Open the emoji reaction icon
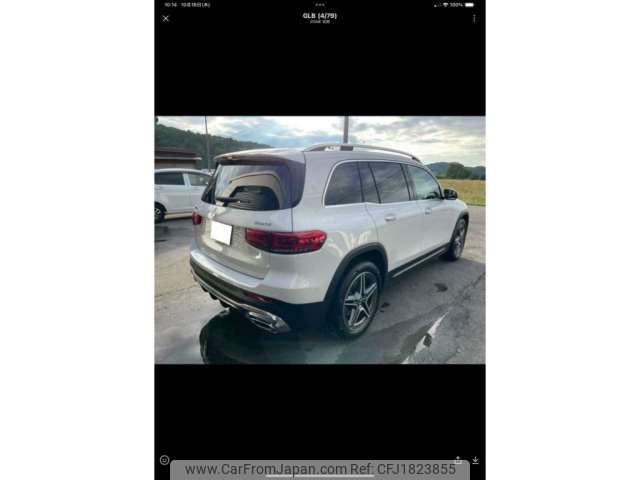Screen dimensions: 640x480 point(164,460)
